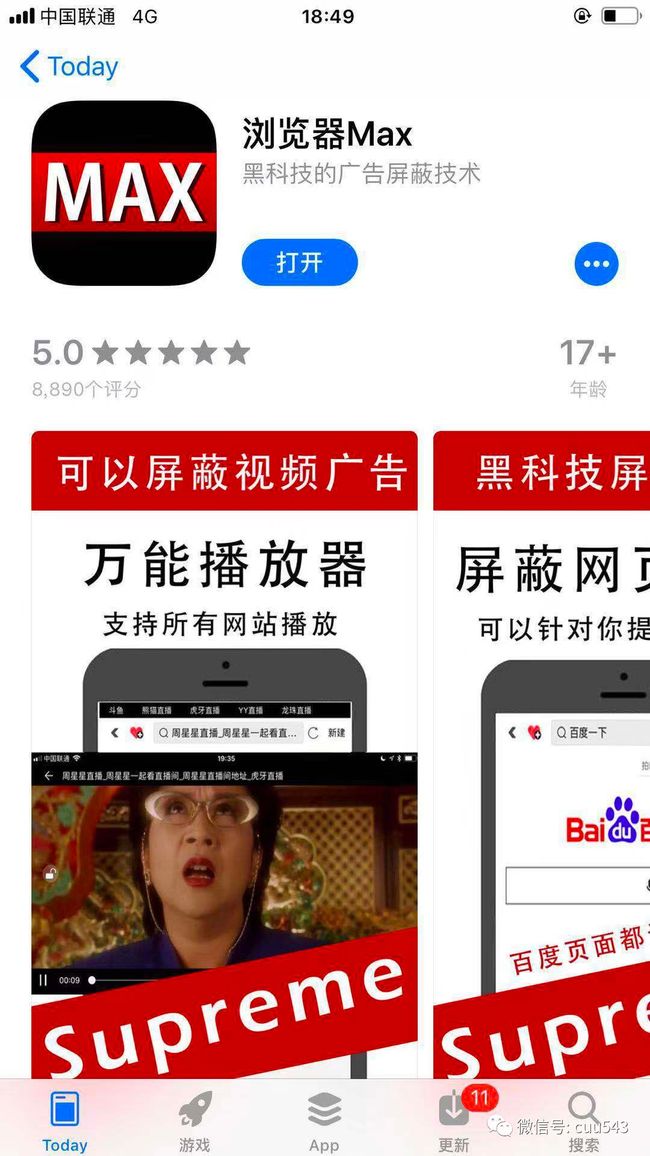Screen dimensions: 650x1156
Task: Go back to Today
Action: (69, 67)
